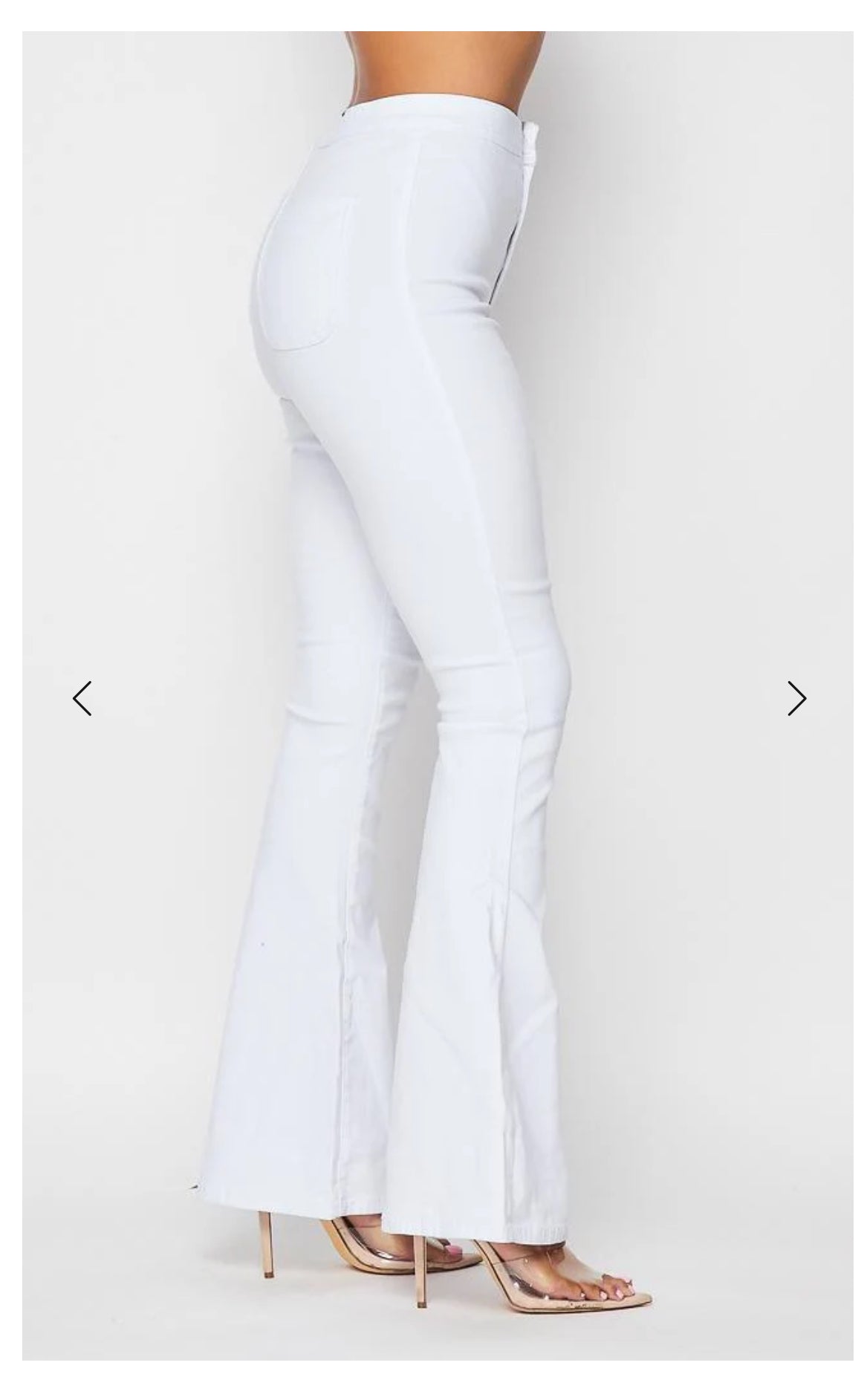The height and width of the screenshot is (1400, 864).
Task: Click the center of the carousel image
Action: pyautogui.click(x=432, y=698)
